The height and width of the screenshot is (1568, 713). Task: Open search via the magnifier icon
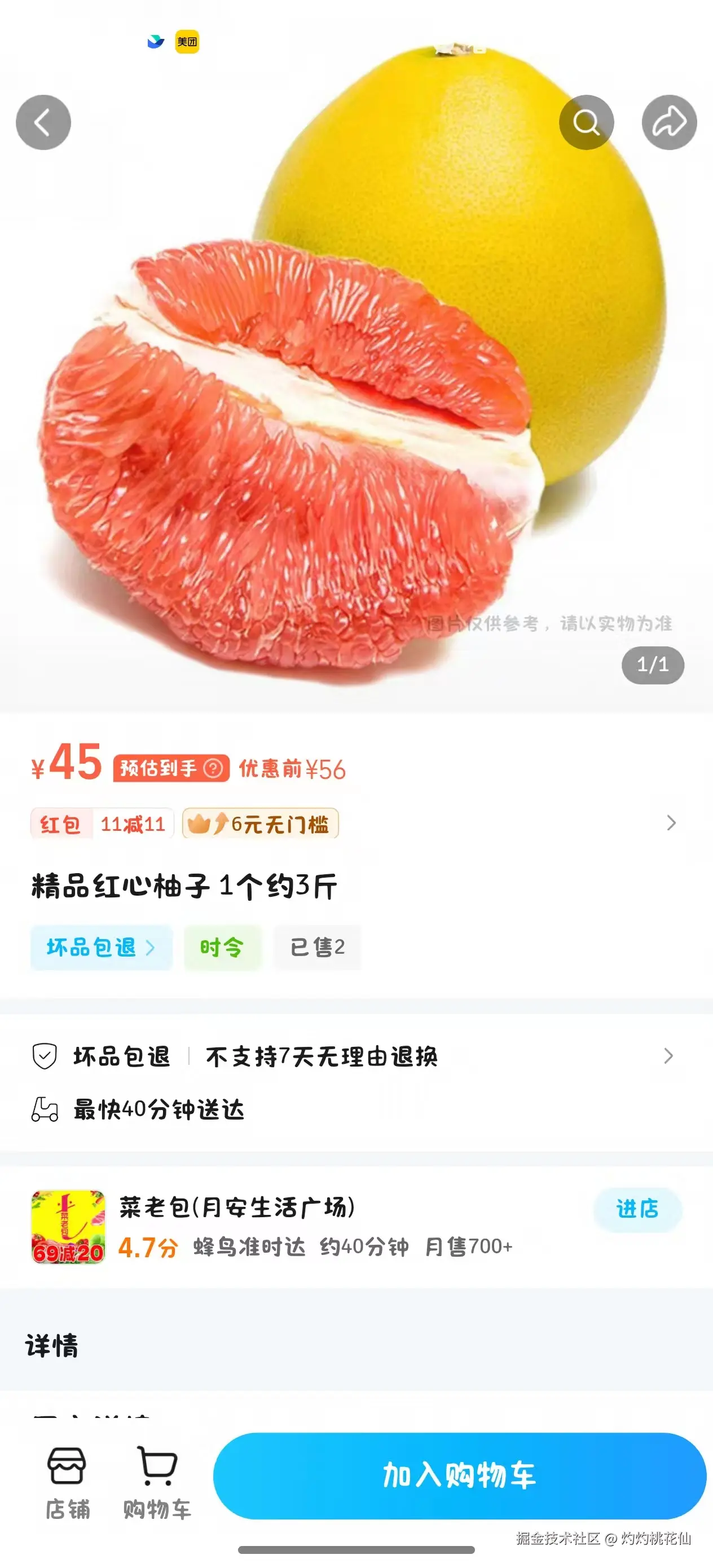[586, 121]
